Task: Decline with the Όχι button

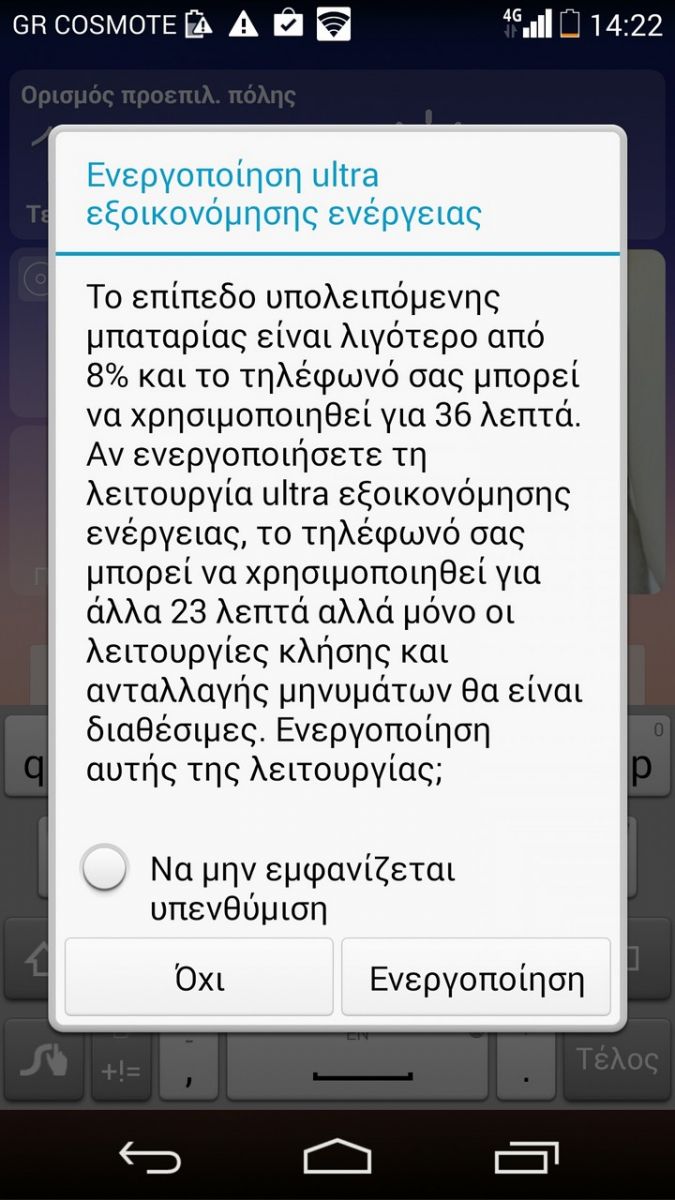Action: click(x=199, y=977)
